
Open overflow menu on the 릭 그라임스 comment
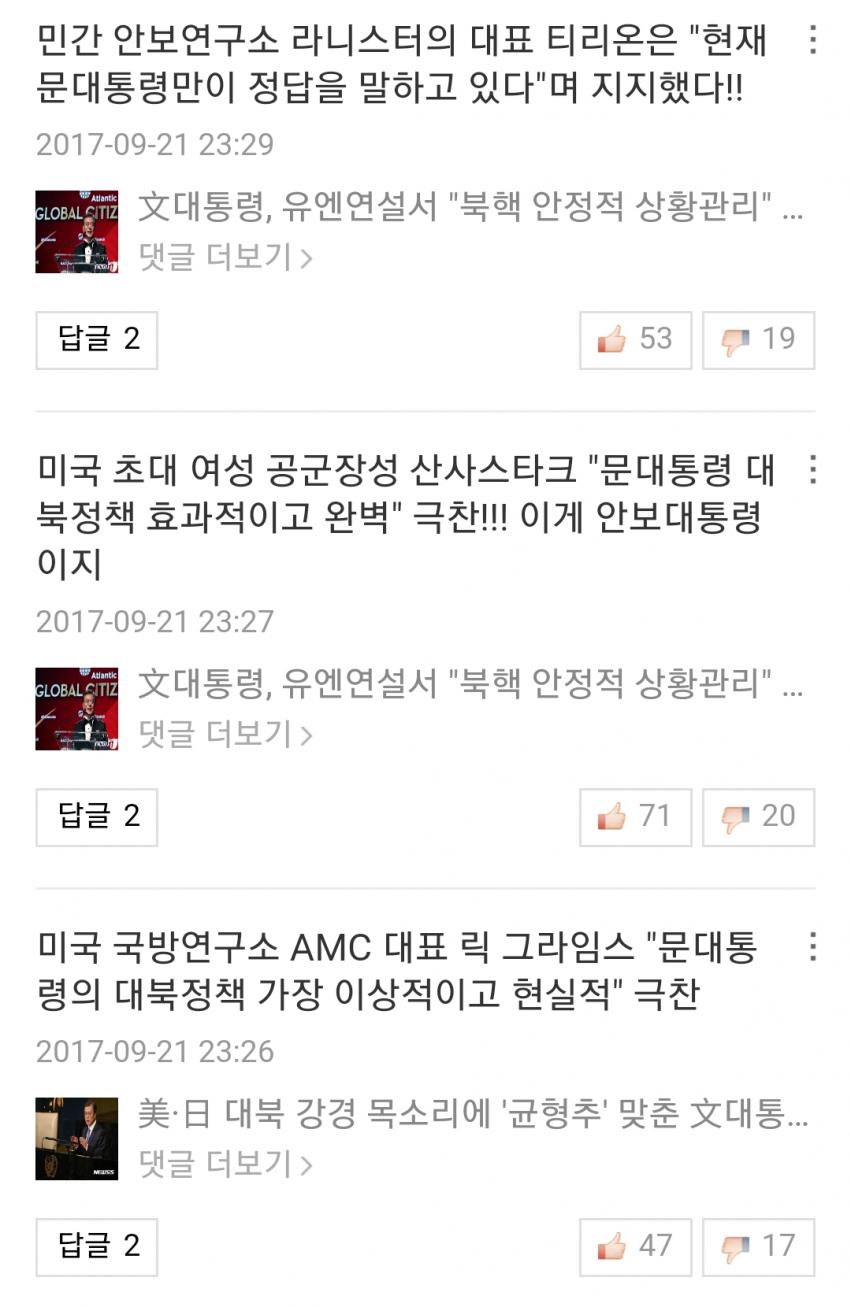pyautogui.click(x=812, y=946)
